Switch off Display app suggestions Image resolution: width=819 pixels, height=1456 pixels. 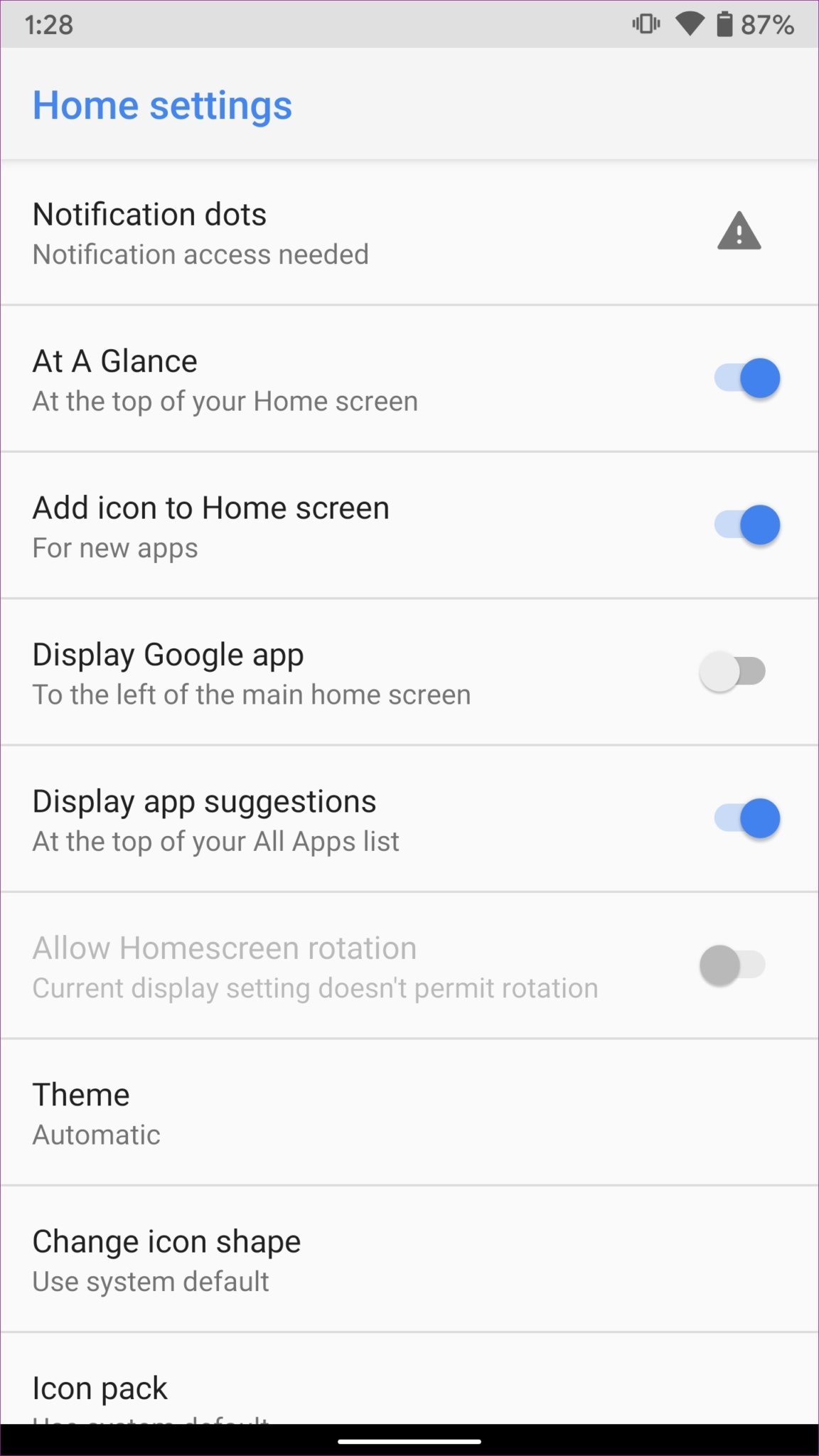click(x=747, y=818)
